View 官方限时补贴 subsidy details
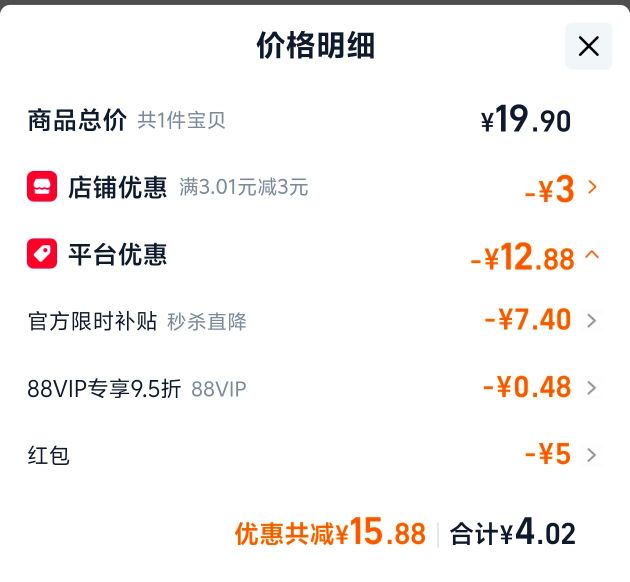The height and width of the screenshot is (582, 630). (312, 321)
